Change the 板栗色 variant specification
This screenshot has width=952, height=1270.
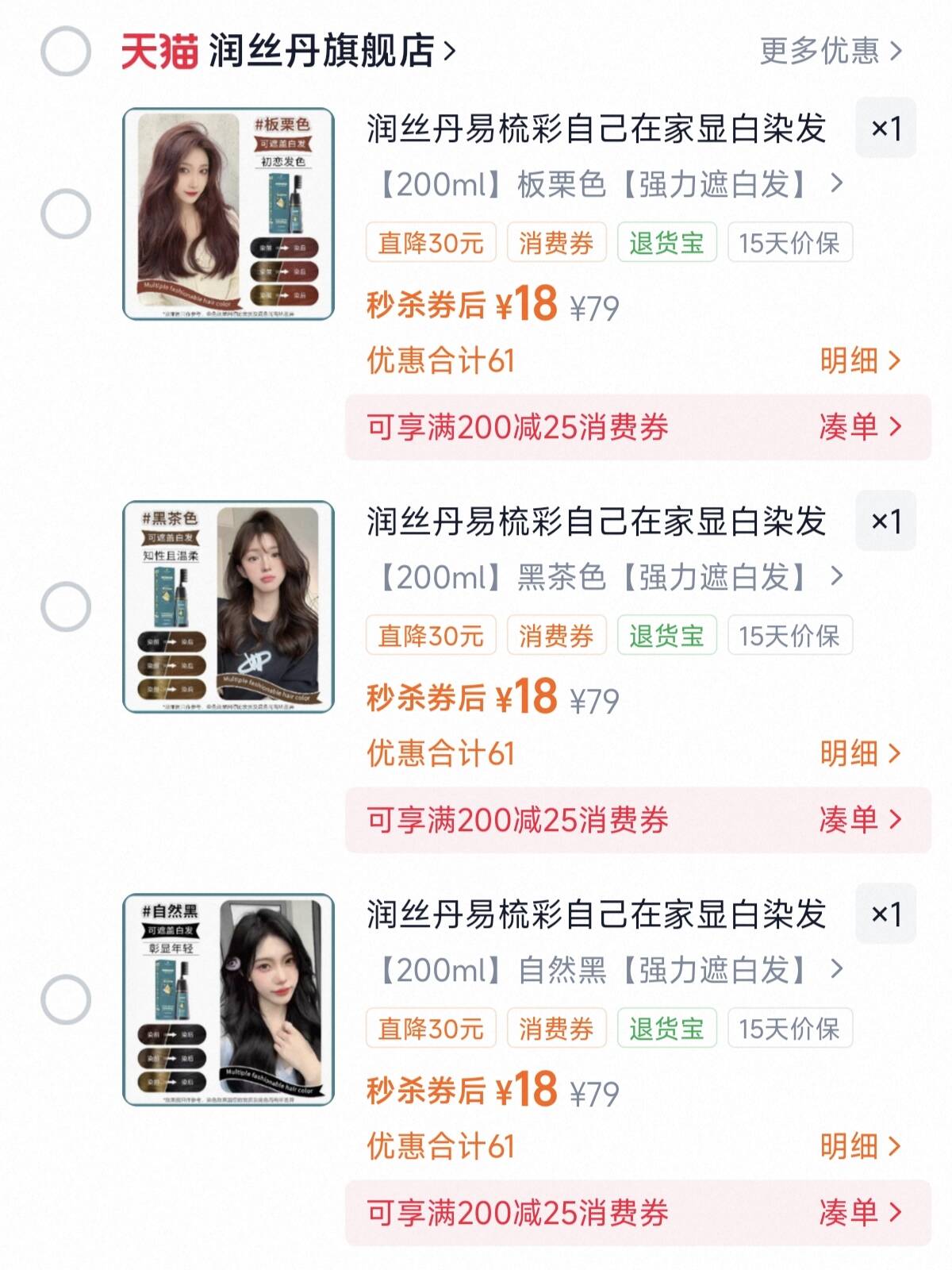[607, 184]
